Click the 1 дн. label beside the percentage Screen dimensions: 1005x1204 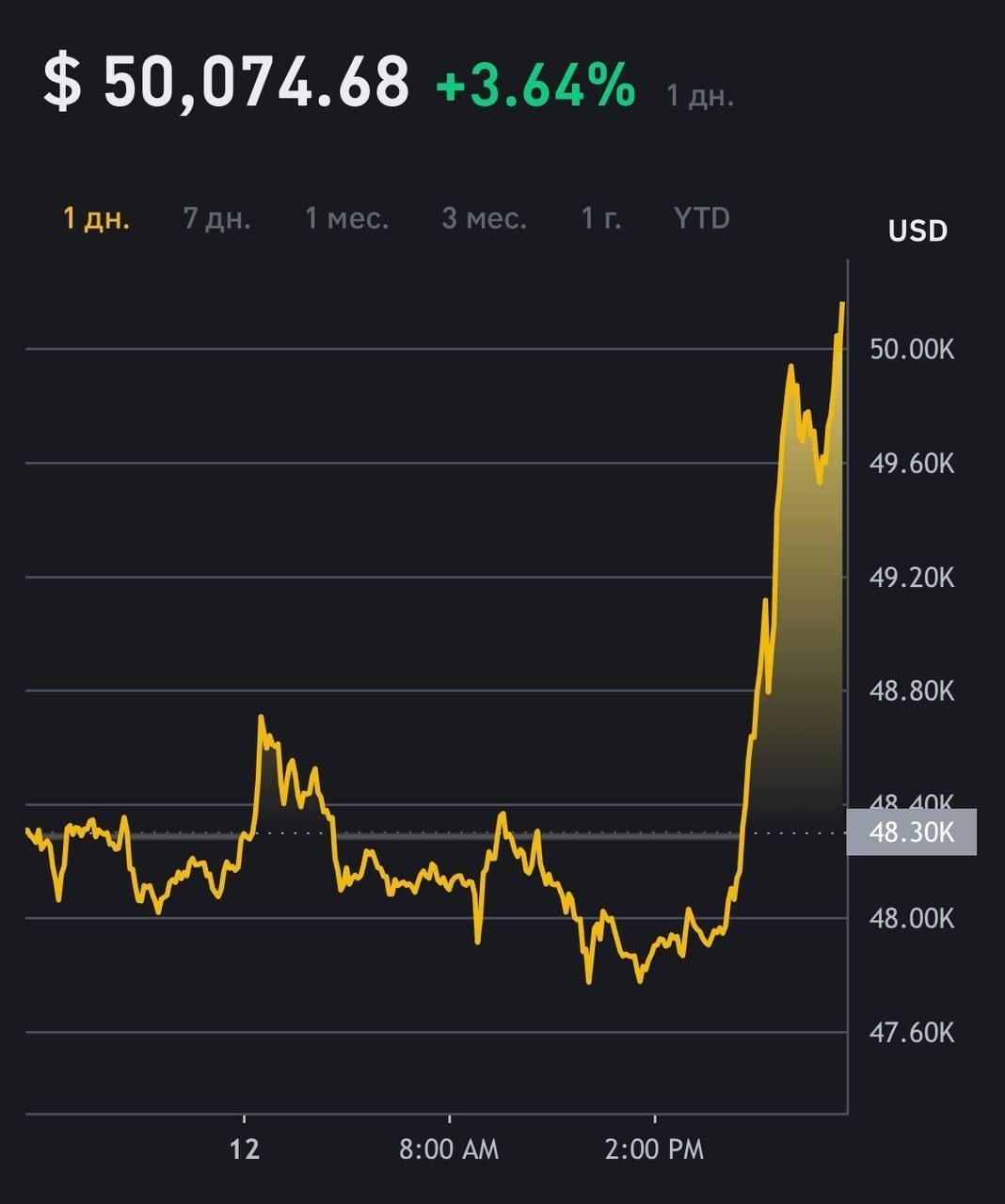700,96
